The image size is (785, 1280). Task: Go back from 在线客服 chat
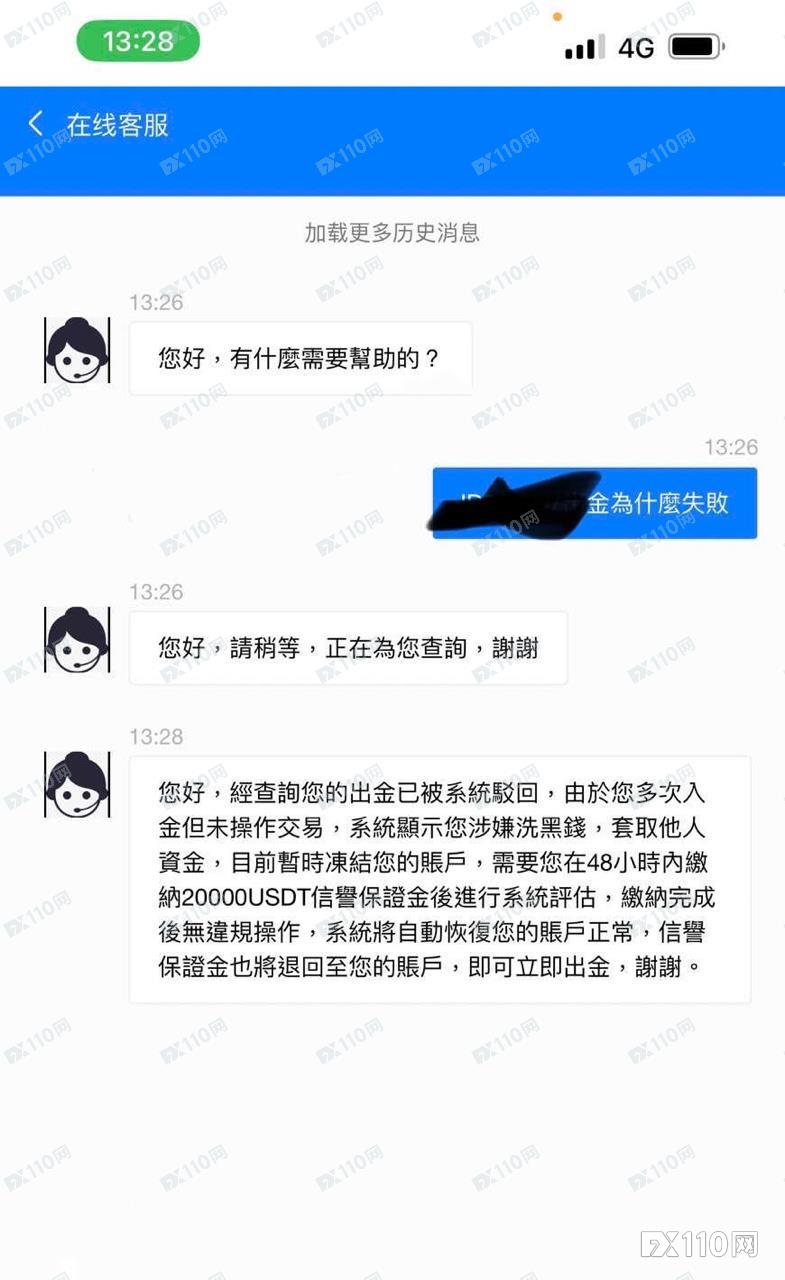point(36,124)
